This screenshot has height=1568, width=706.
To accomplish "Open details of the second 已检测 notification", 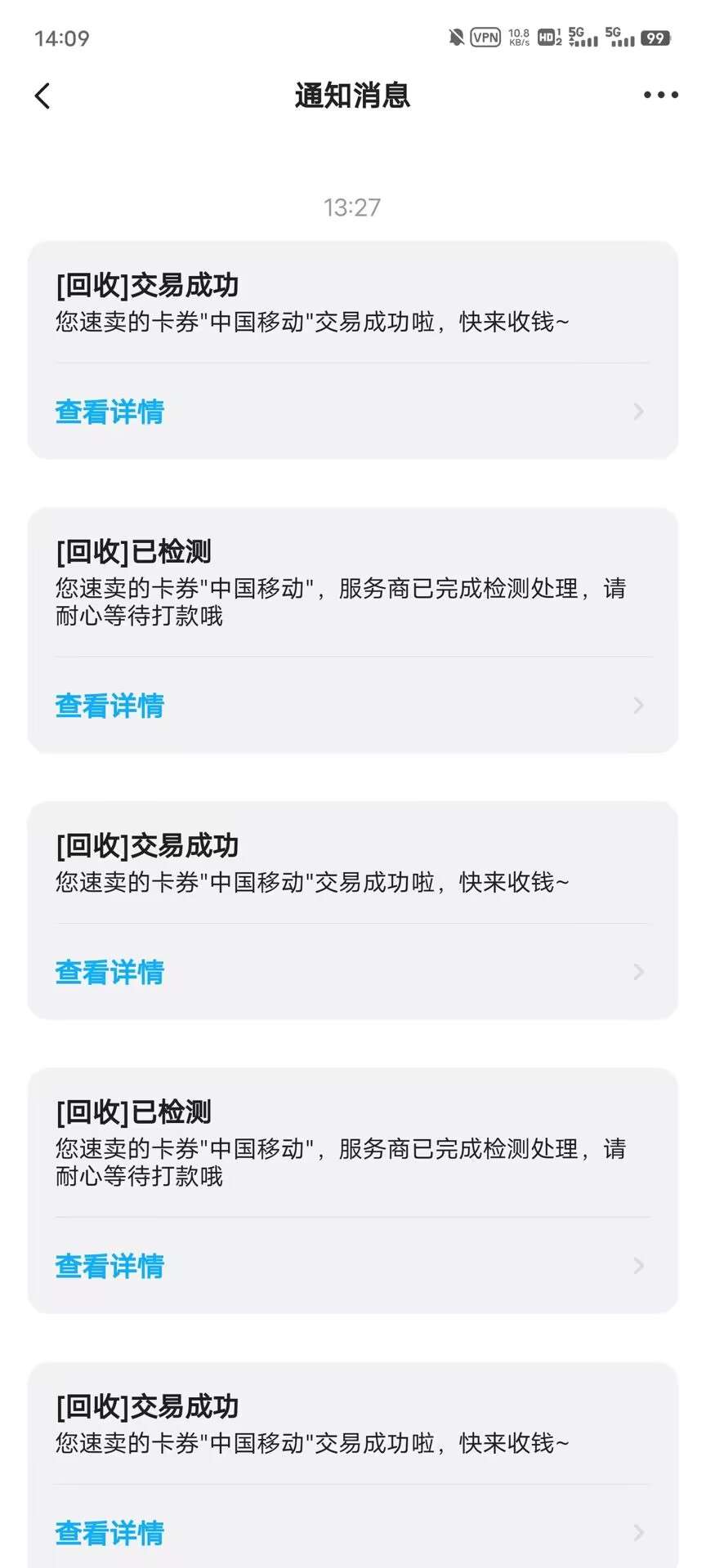I will click(109, 1266).
